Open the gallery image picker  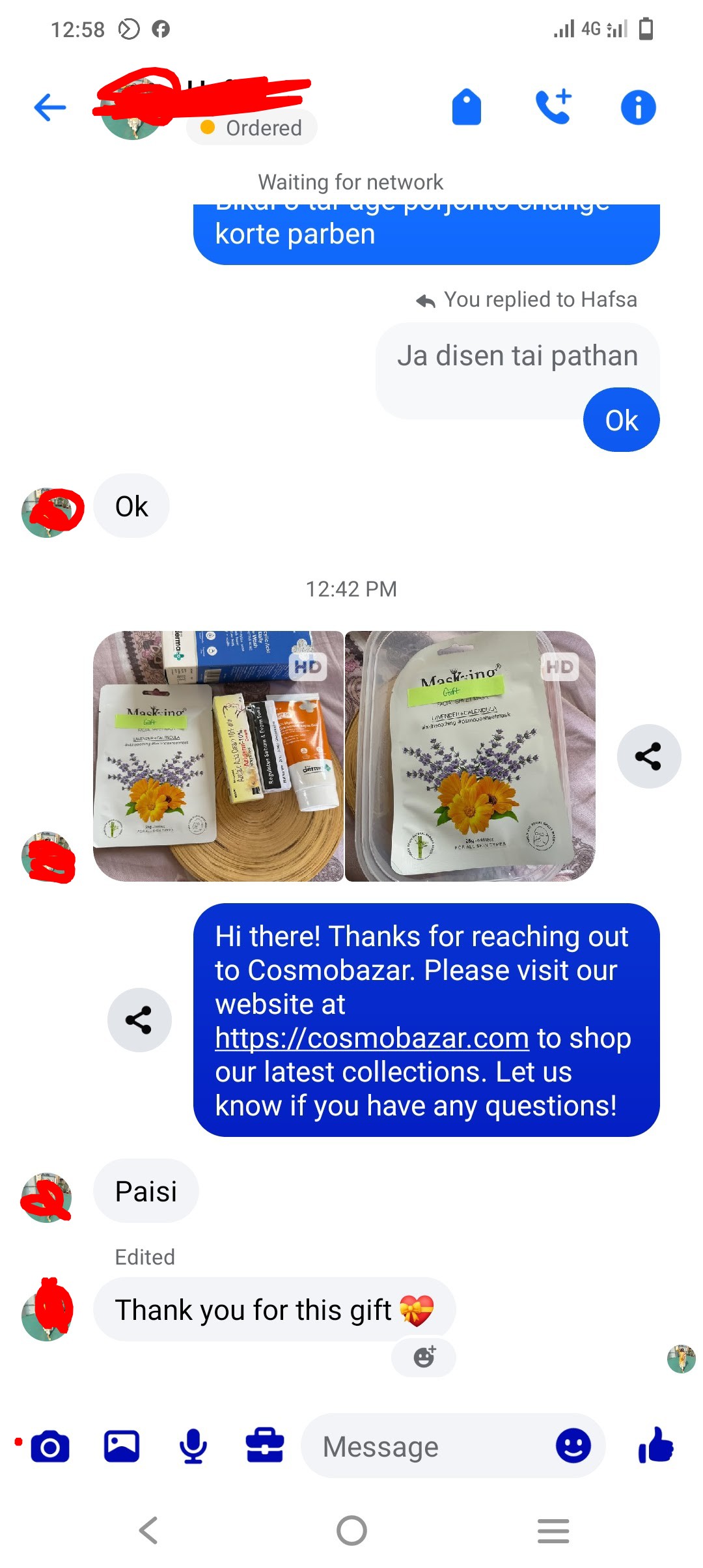[122, 1447]
